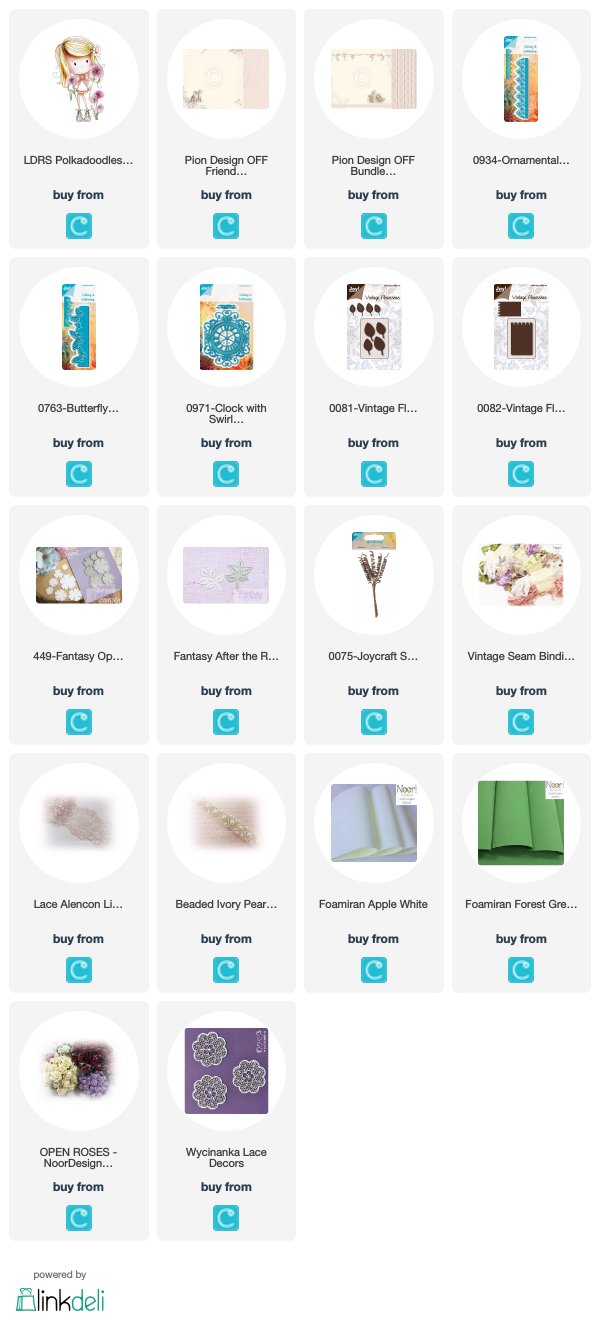Tap the store icon under 0081-Vintage Fl
This screenshot has height=1321, width=600.
click(x=374, y=473)
